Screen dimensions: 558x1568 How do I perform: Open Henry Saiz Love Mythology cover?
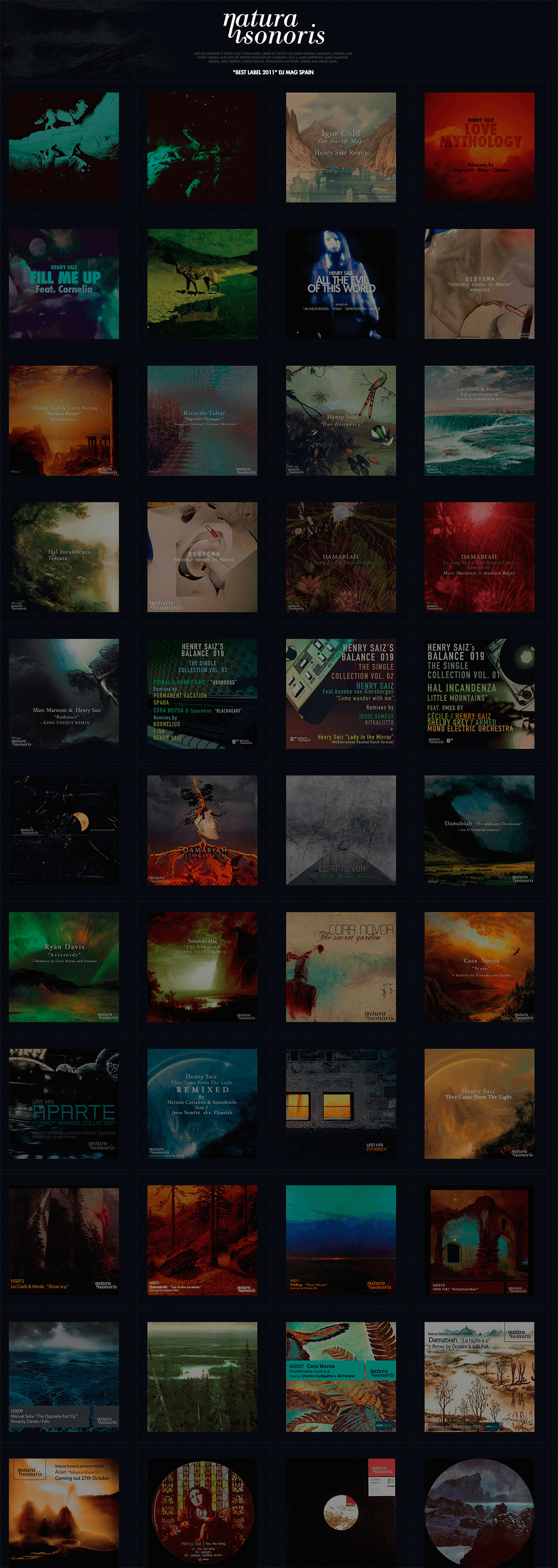[x=479, y=147]
